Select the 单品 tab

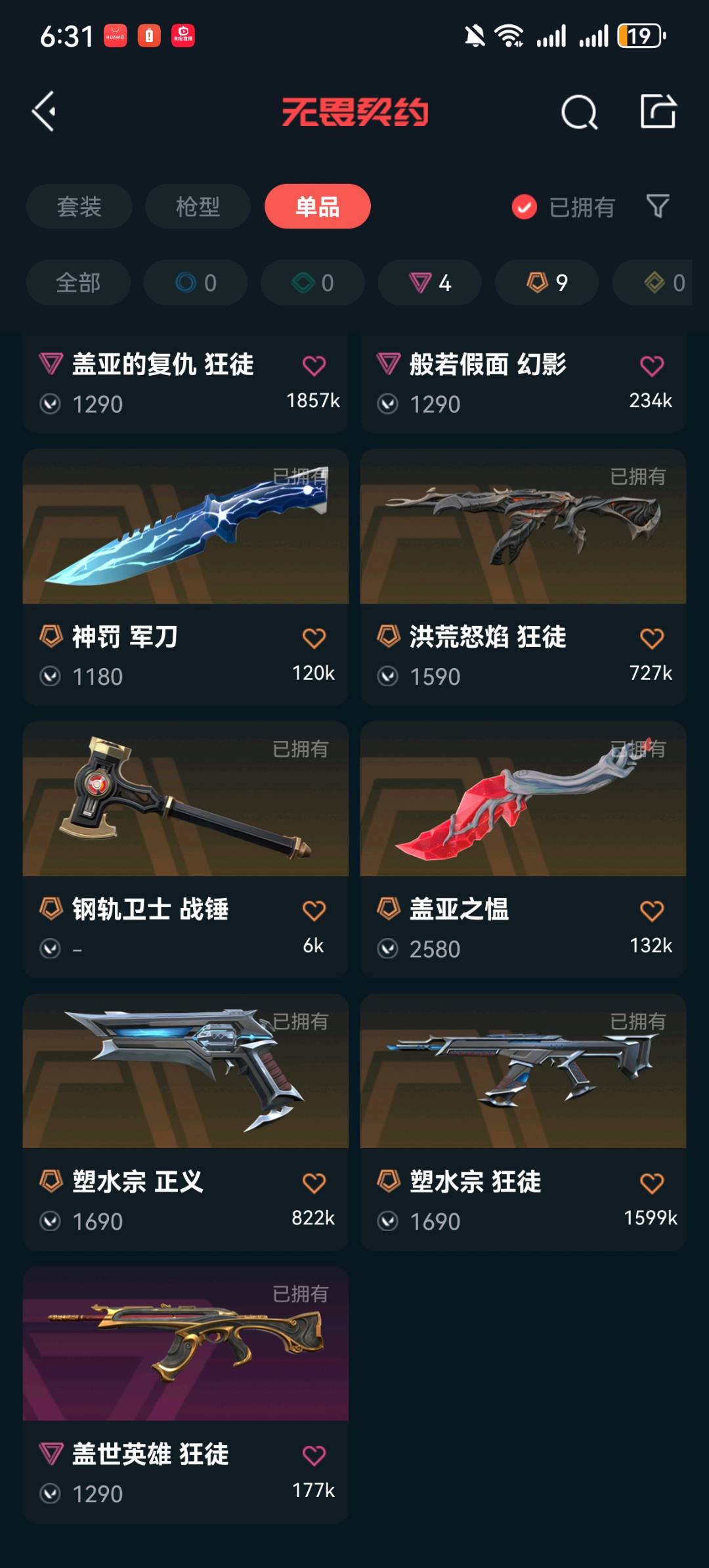pyautogui.click(x=317, y=207)
